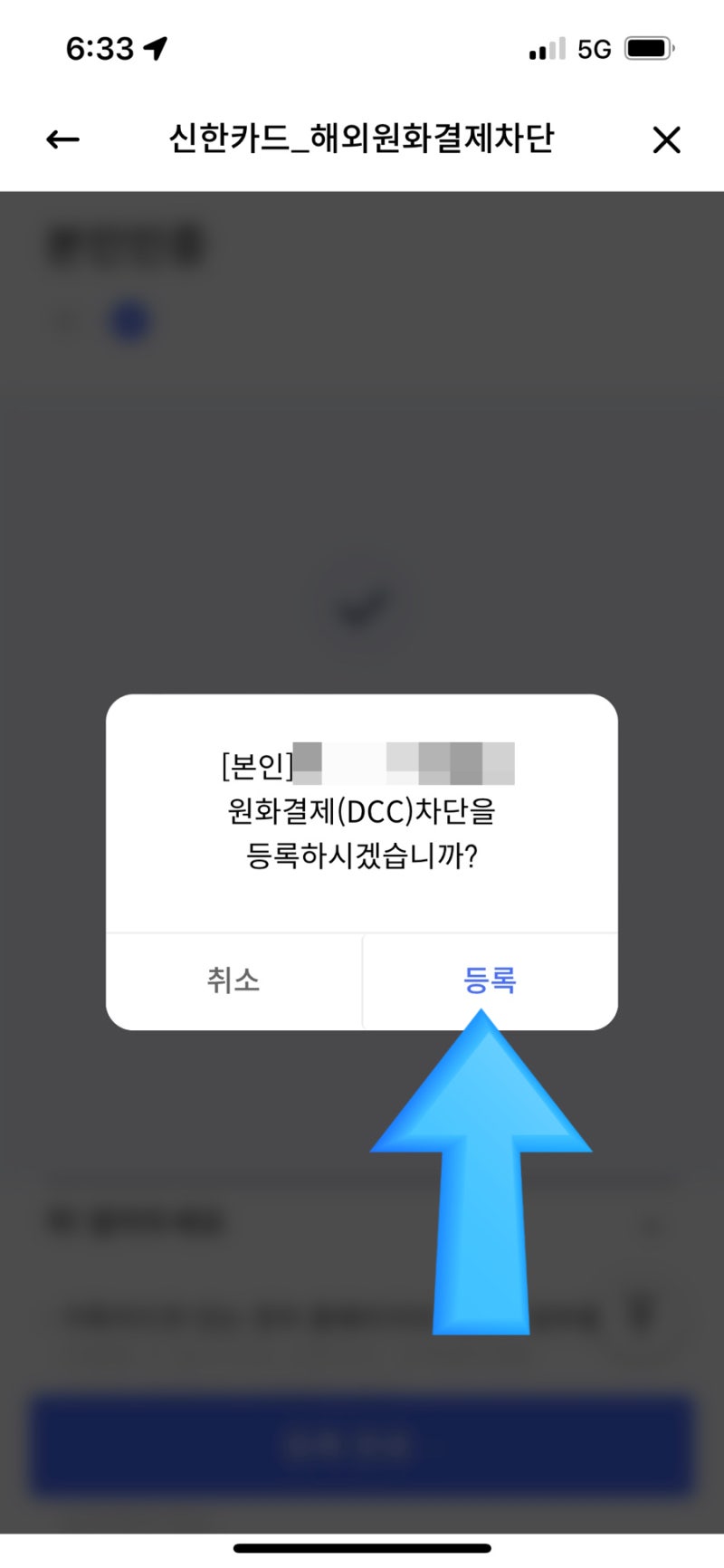Tap the 신한카드_해외원화결제차단 title
The width and height of the screenshot is (724, 1568).
[x=362, y=139]
